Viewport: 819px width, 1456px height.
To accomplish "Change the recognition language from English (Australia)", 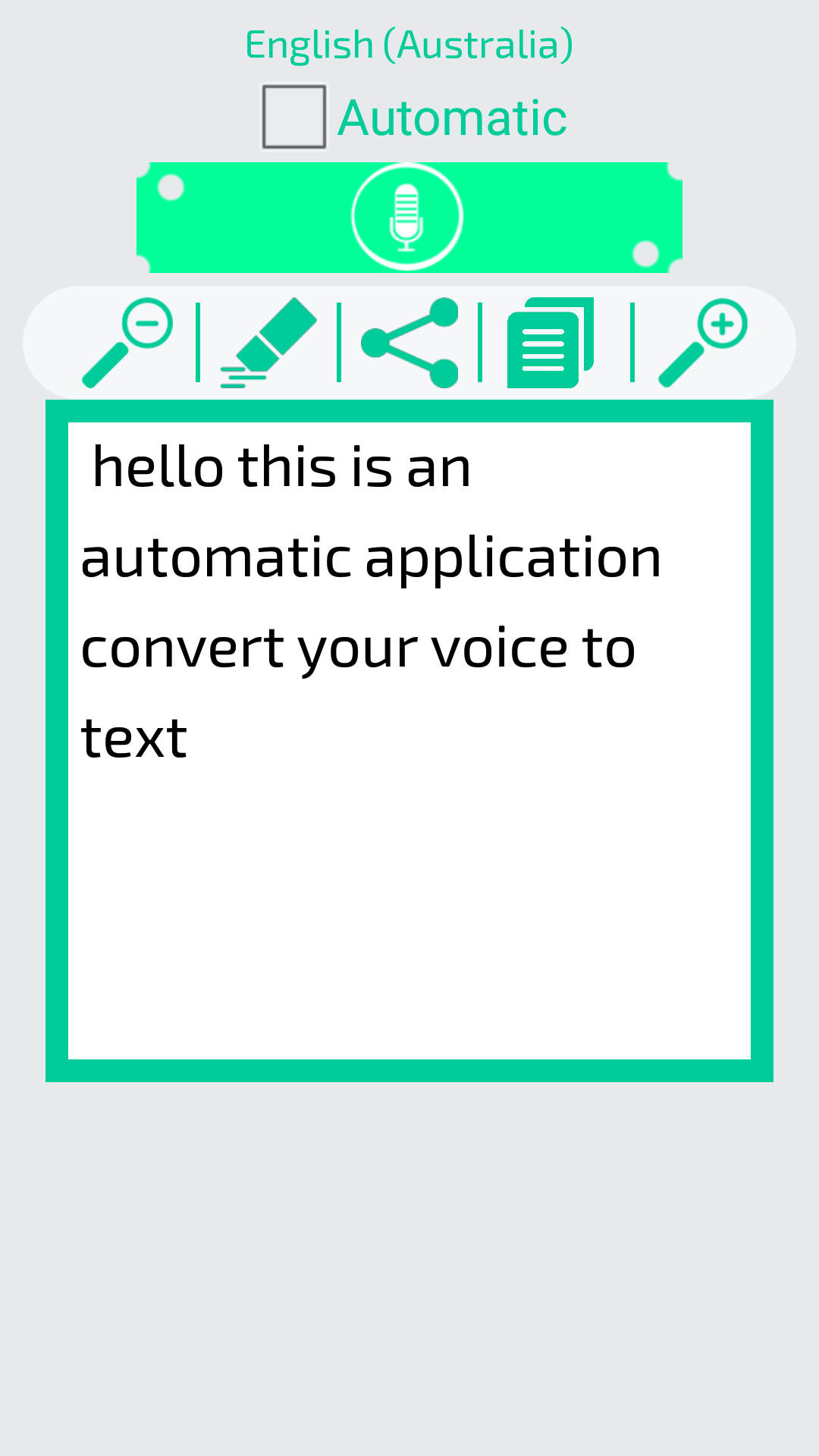I will 409,43.
